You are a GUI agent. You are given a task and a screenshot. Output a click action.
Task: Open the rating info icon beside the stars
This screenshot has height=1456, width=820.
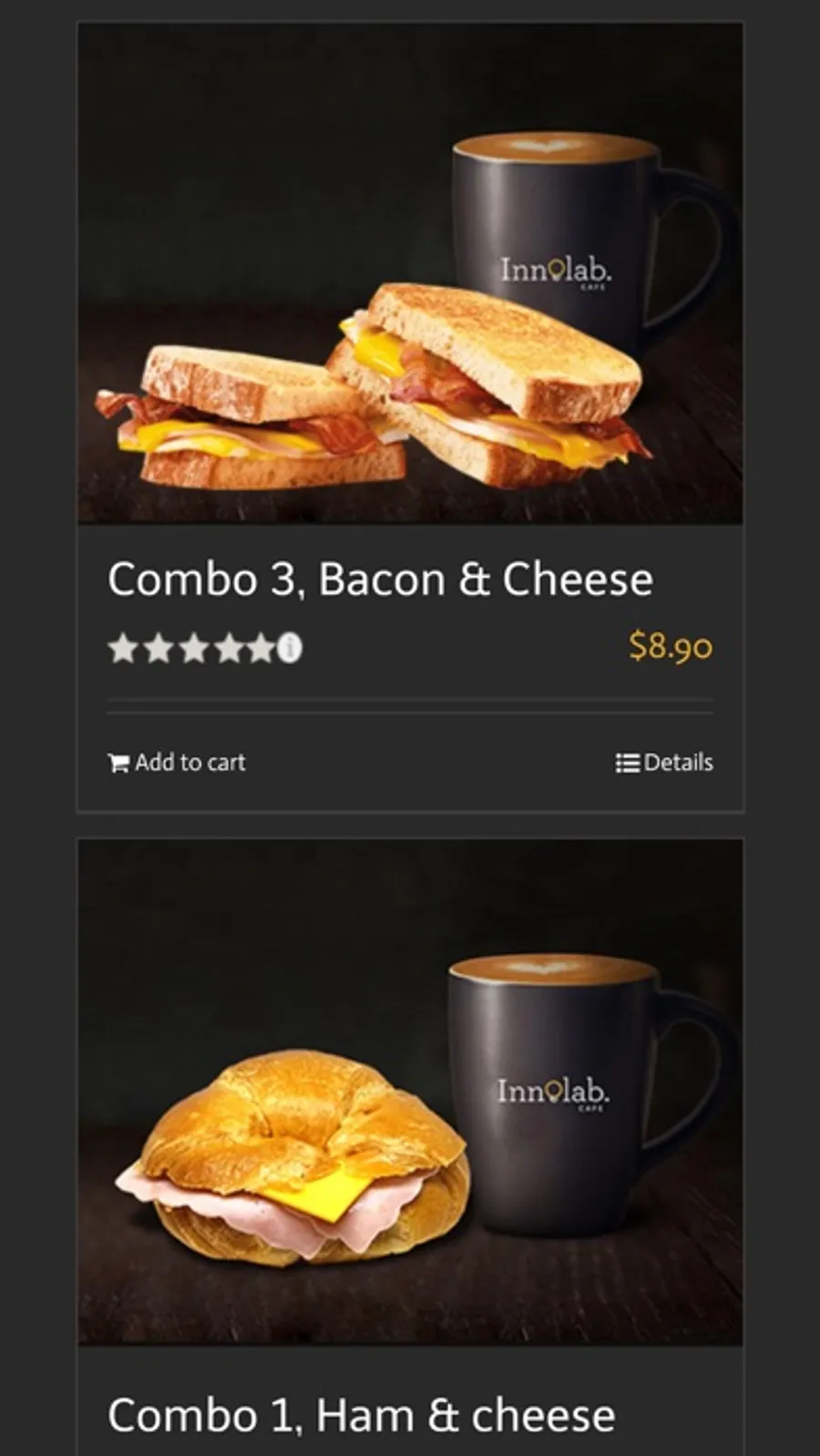tap(289, 648)
